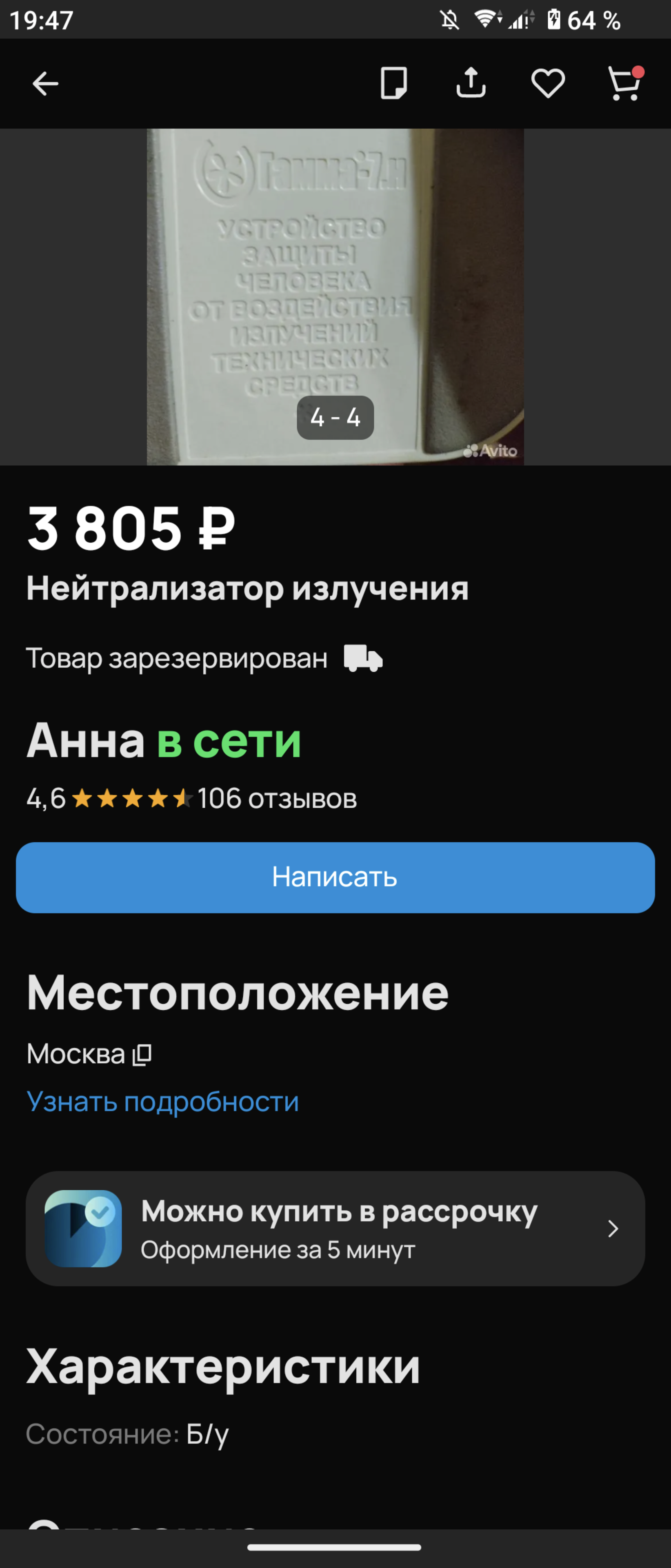The width and height of the screenshot is (671, 1568).
Task: Go back using the arrow
Action: 45,83
